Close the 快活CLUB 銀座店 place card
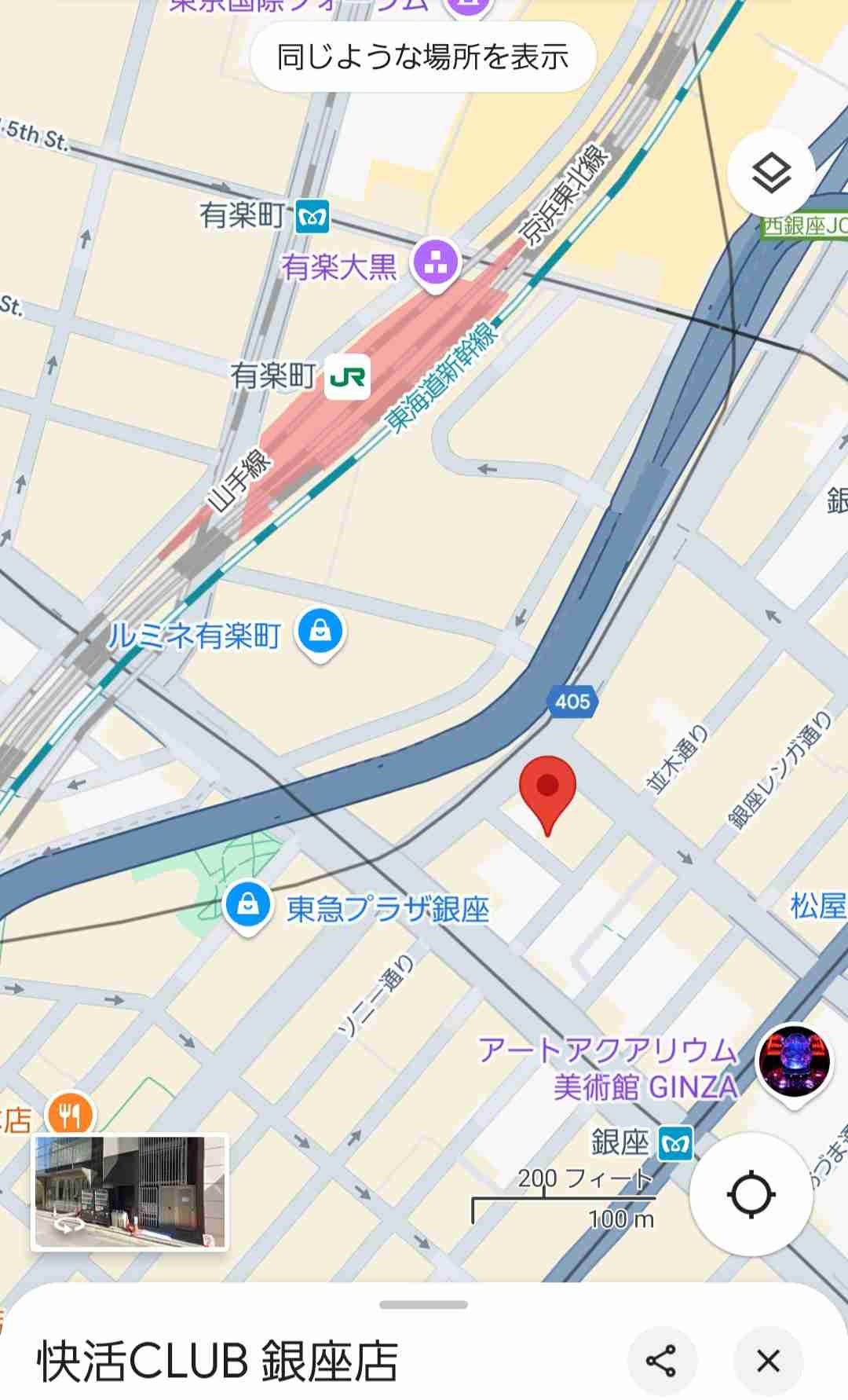 tap(768, 1361)
